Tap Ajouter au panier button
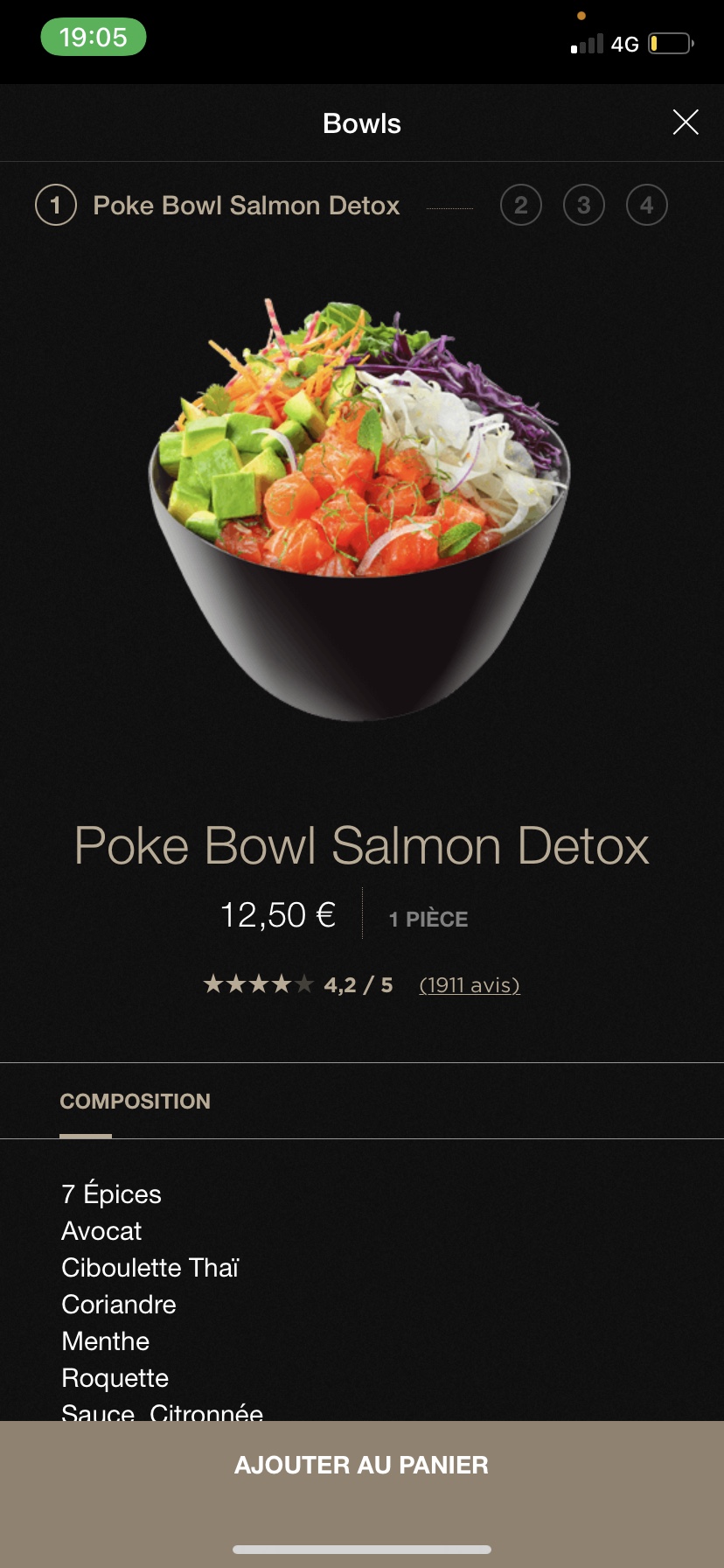Viewport: 724px width, 1568px height. [361, 1465]
